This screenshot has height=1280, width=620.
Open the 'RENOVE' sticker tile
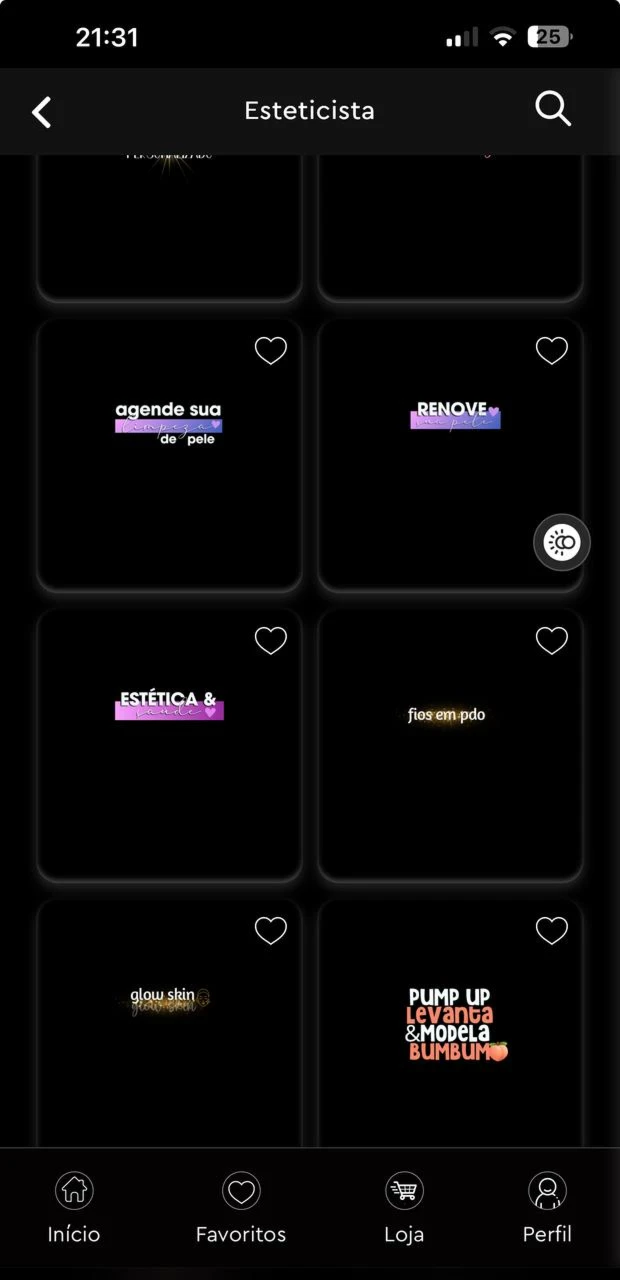450,455
